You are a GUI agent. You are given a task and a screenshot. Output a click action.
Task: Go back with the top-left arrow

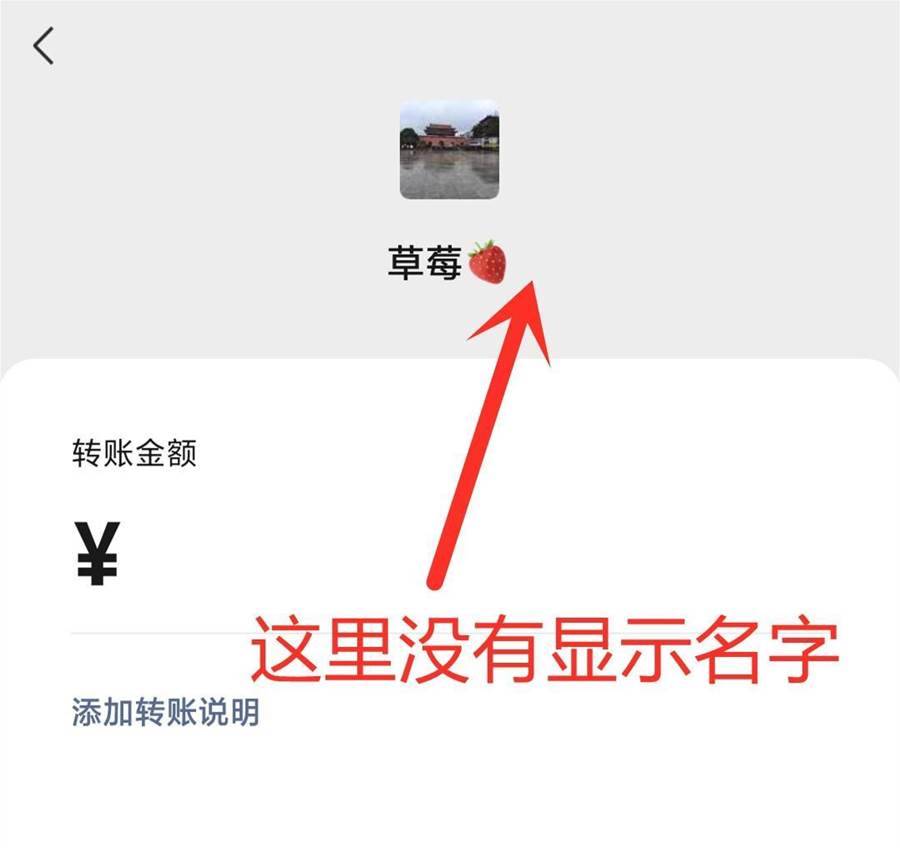tap(44, 46)
